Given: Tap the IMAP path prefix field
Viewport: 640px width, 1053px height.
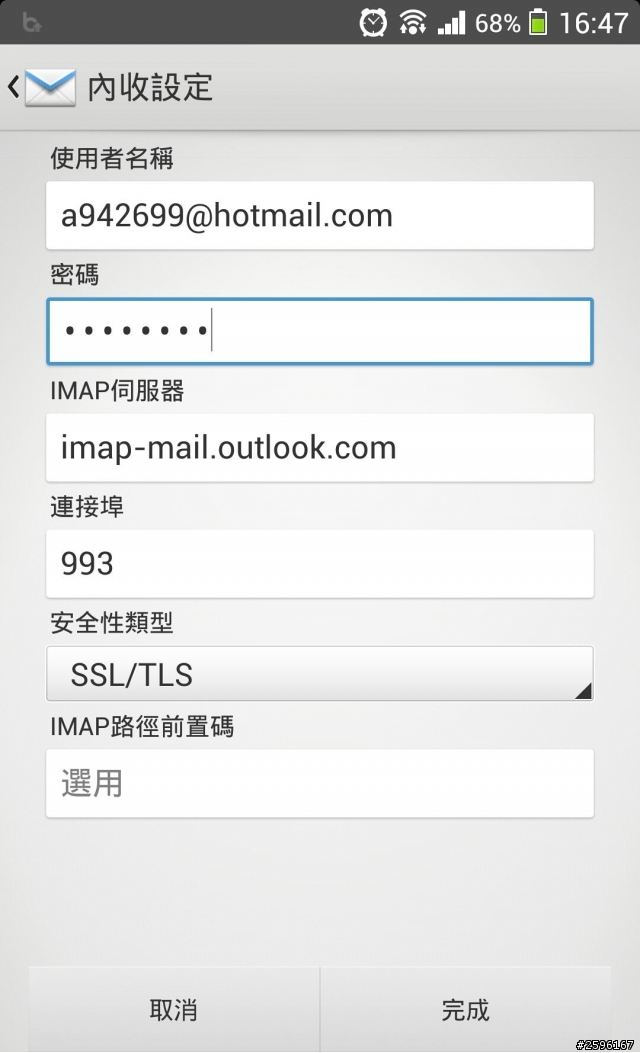Looking at the screenshot, I should point(319,783).
